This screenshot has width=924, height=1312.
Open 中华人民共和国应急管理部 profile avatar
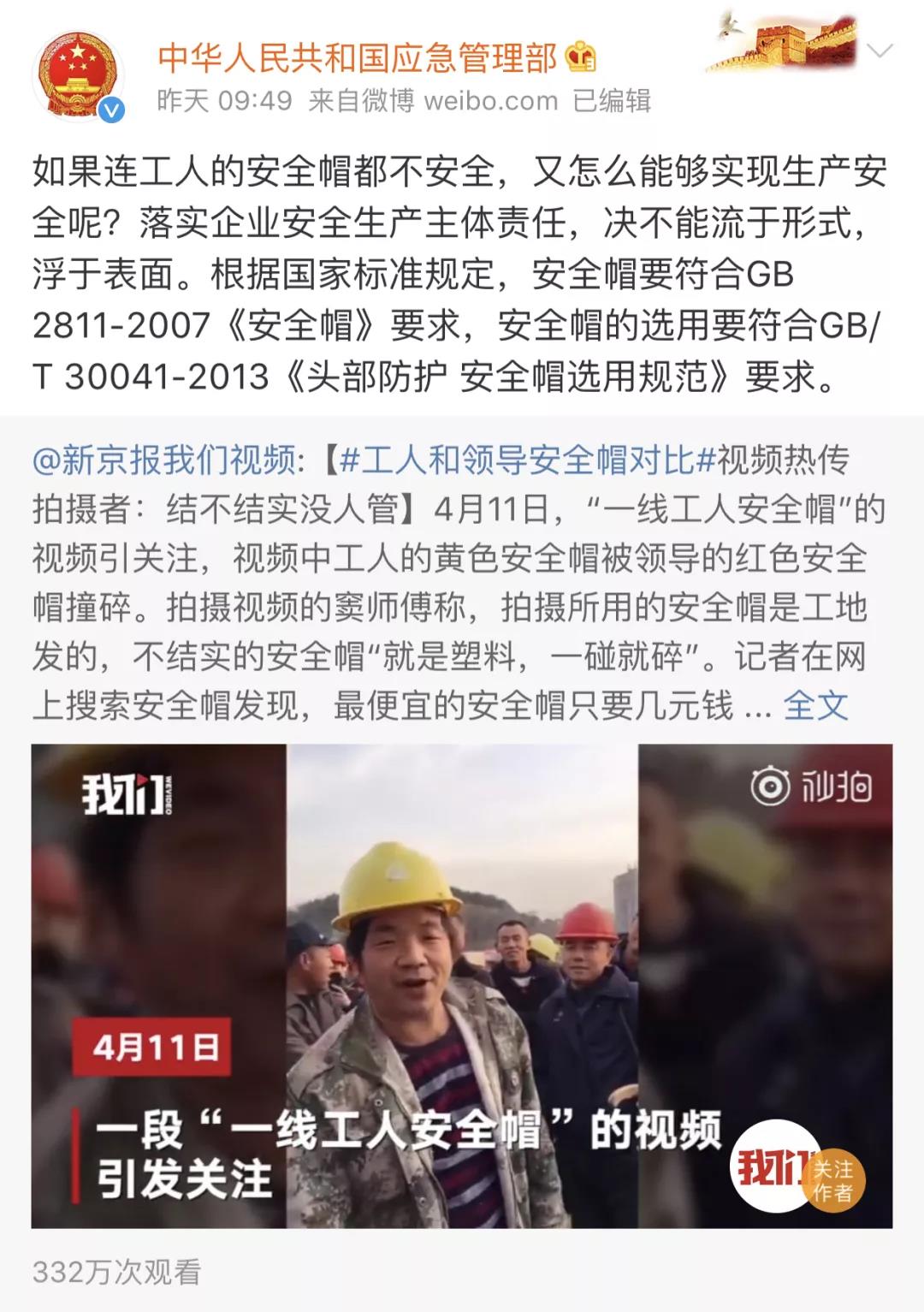(78, 77)
